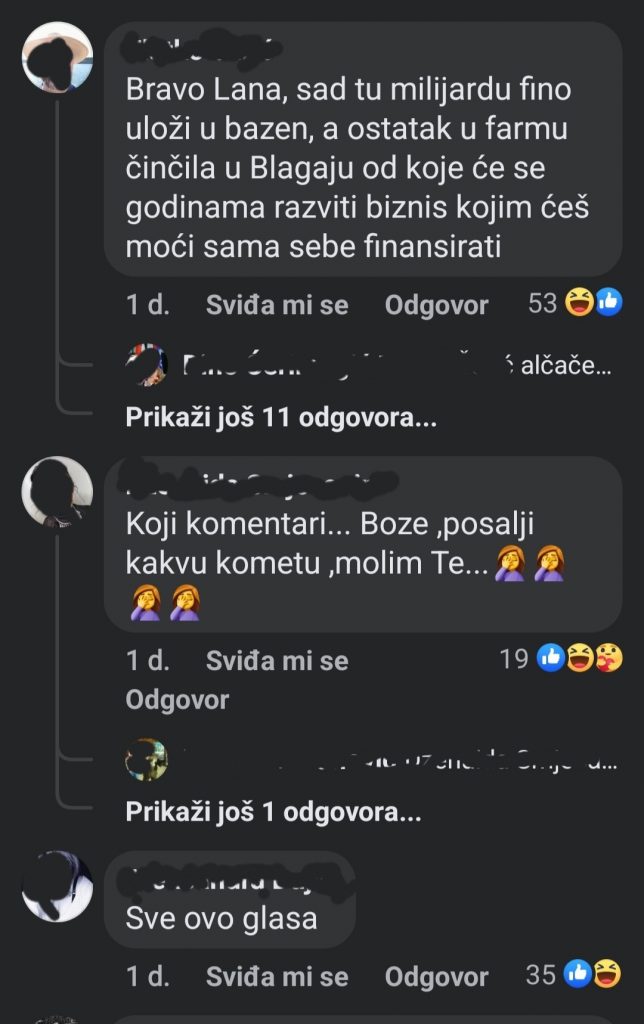Like the comment starting with "Bravo Lana"

[277, 306]
